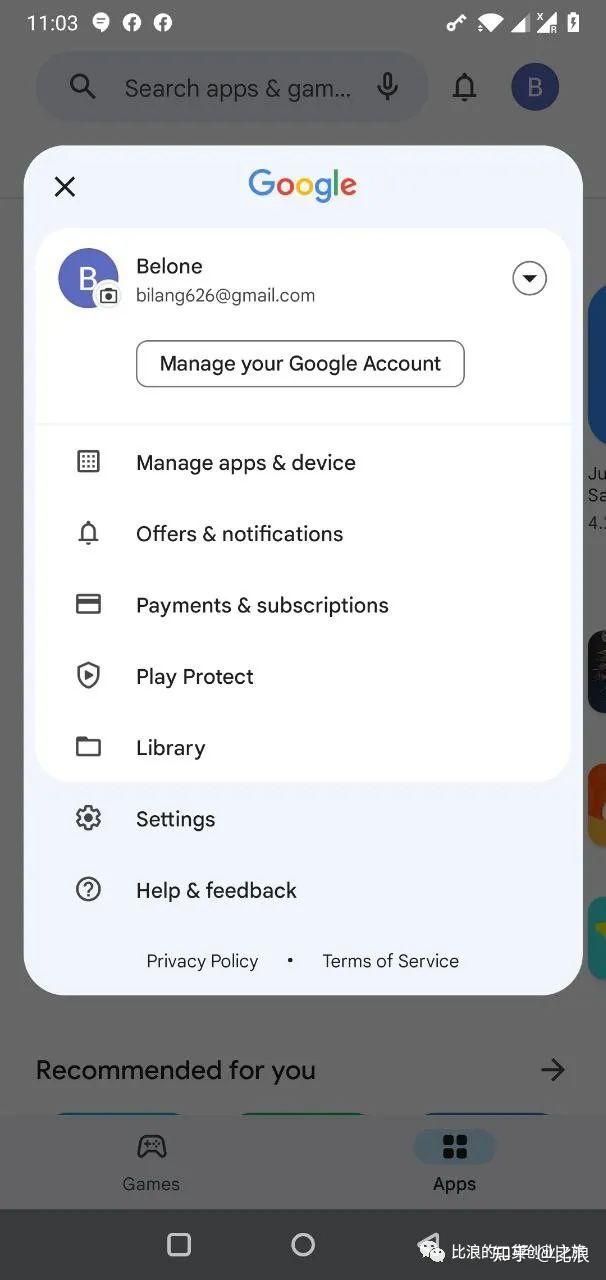The image size is (606, 1280).
Task: View the Privacy Policy link
Action: [202, 961]
